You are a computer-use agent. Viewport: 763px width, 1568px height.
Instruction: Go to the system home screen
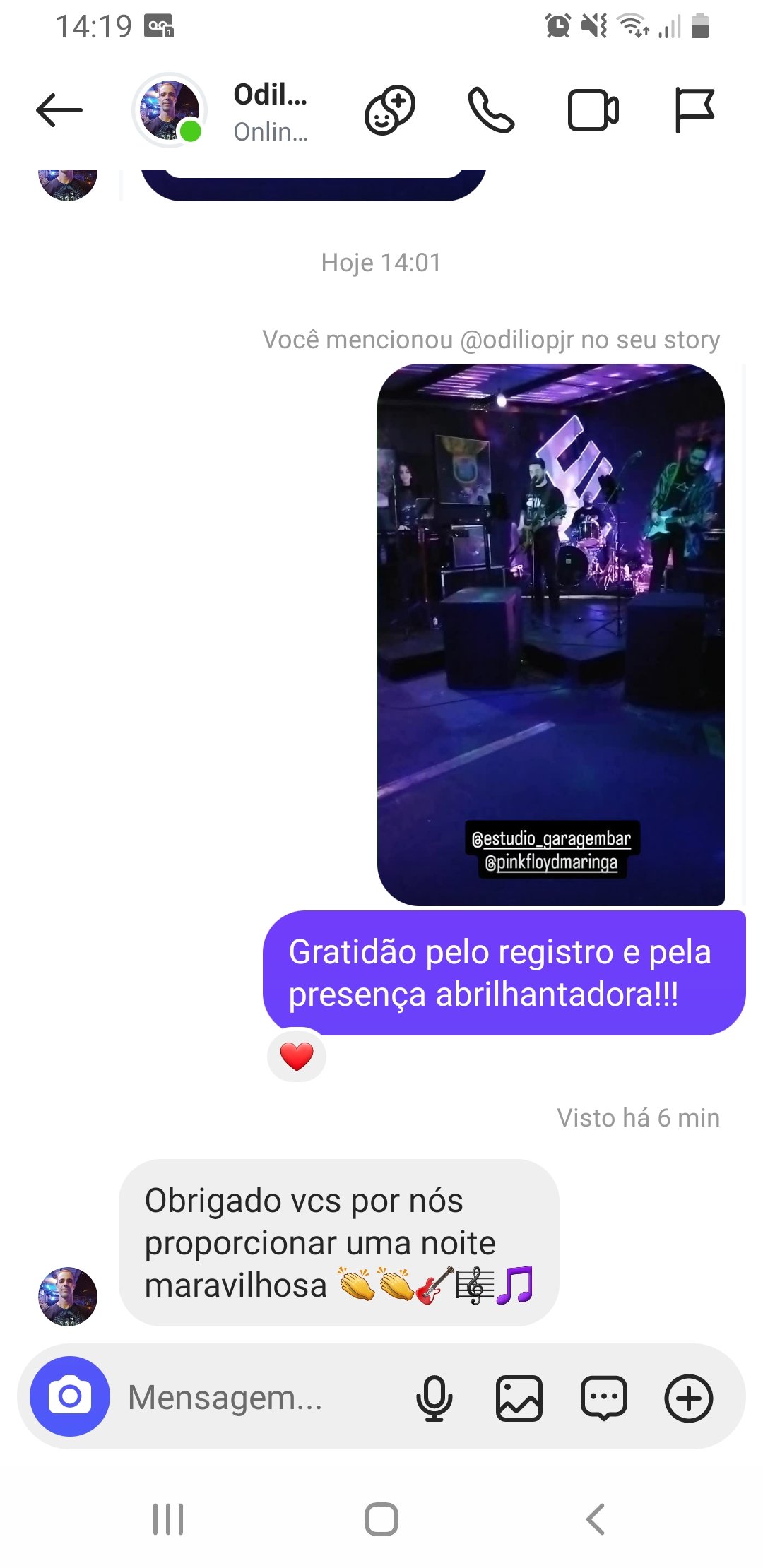381,1519
